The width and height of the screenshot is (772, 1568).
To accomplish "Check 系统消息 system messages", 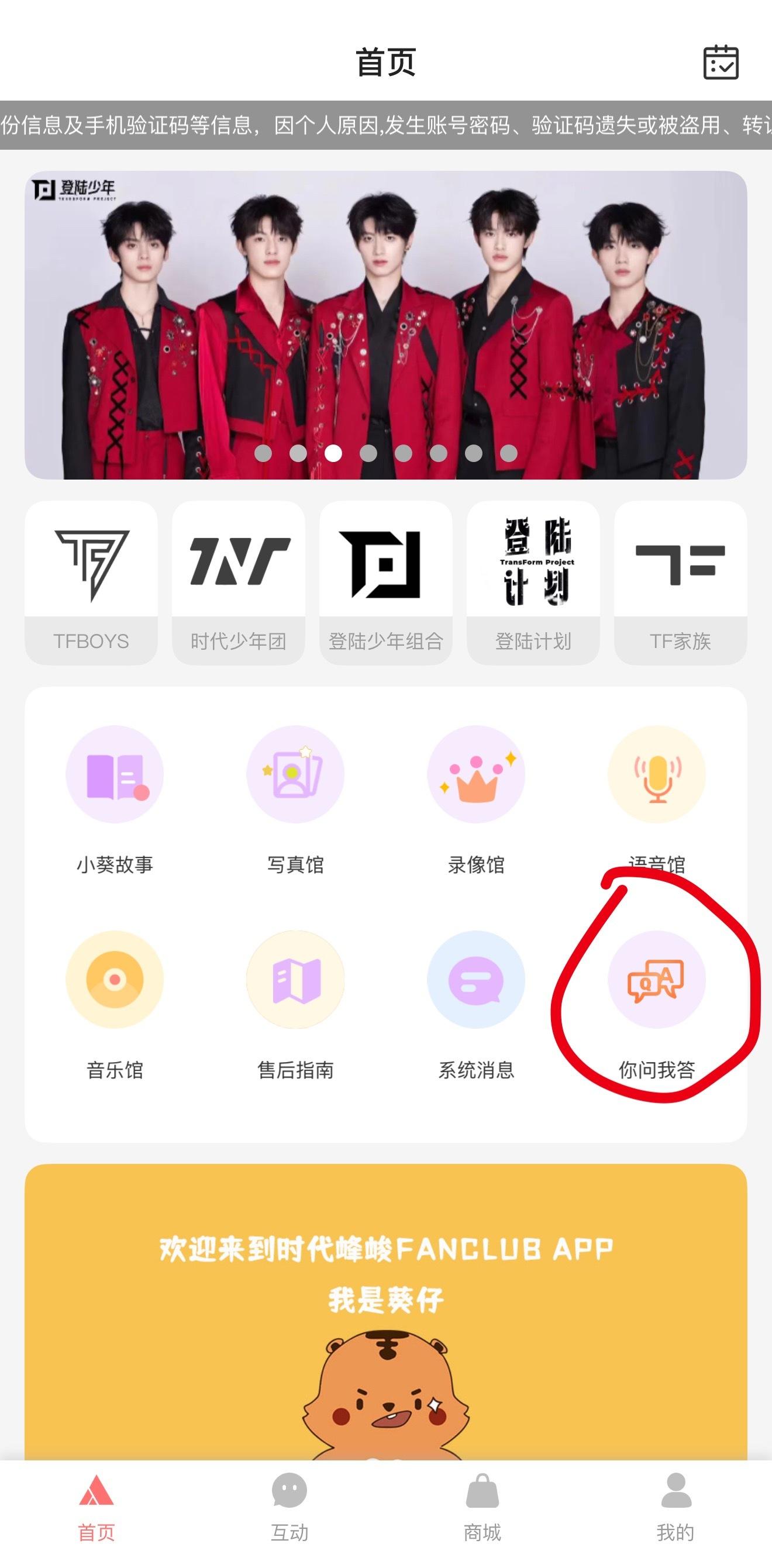I will [x=475, y=1002].
